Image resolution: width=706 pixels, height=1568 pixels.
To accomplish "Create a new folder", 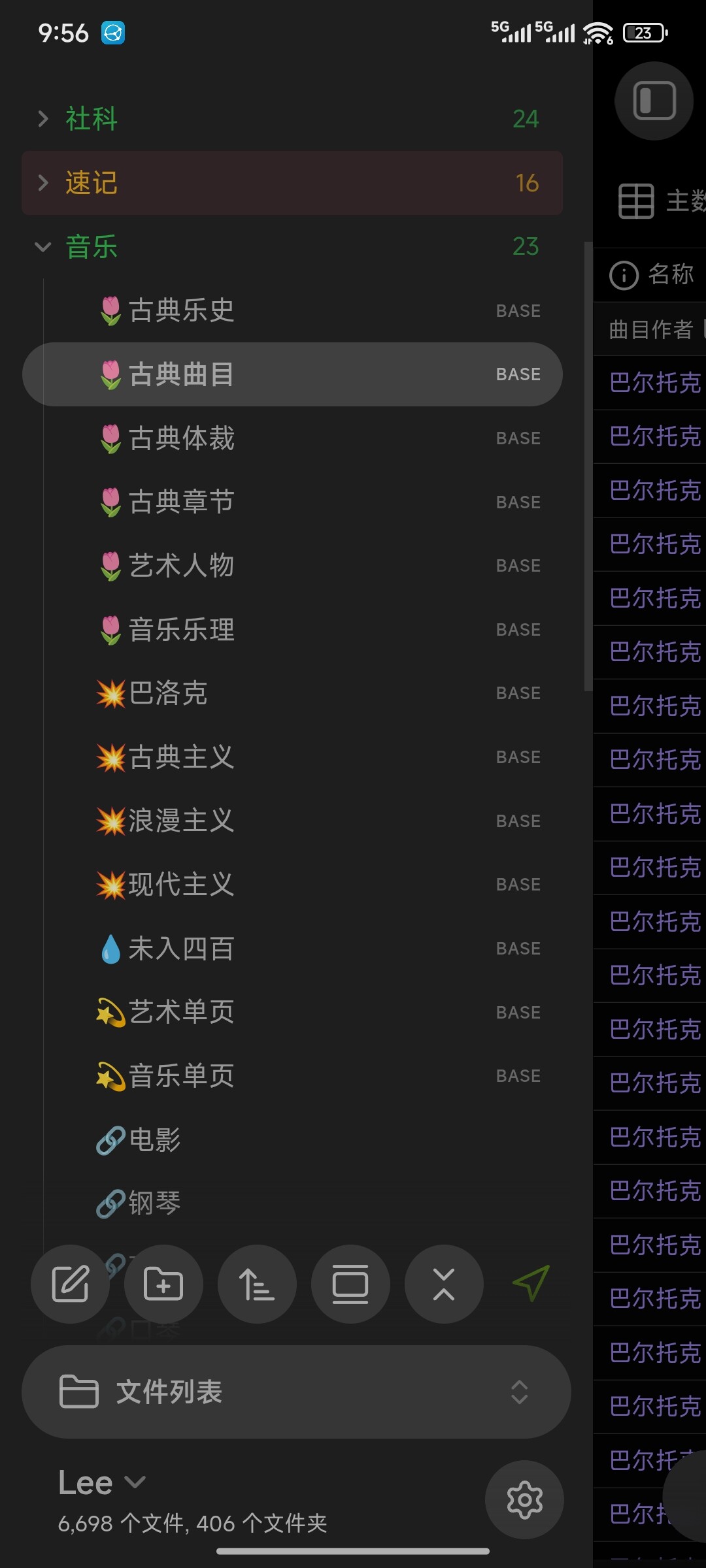I will [163, 1284].
